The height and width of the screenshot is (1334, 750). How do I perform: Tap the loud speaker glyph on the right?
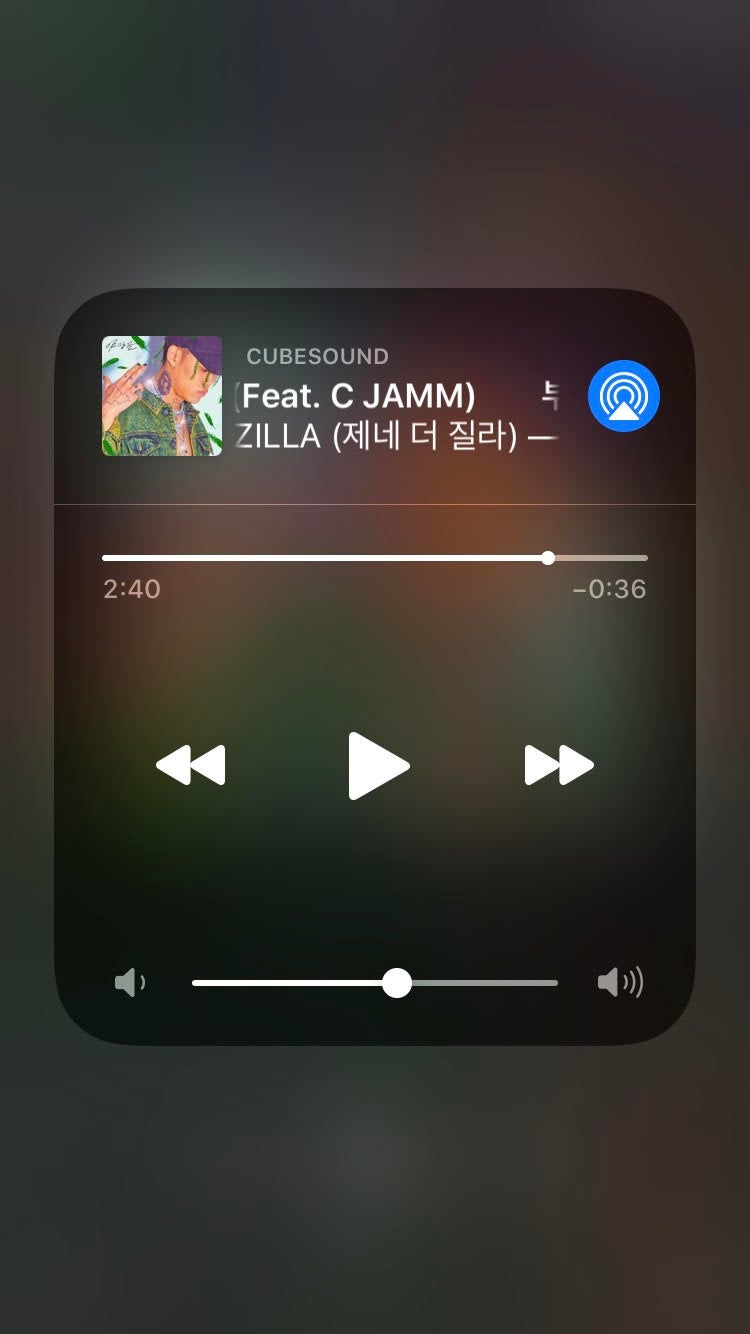621,982
